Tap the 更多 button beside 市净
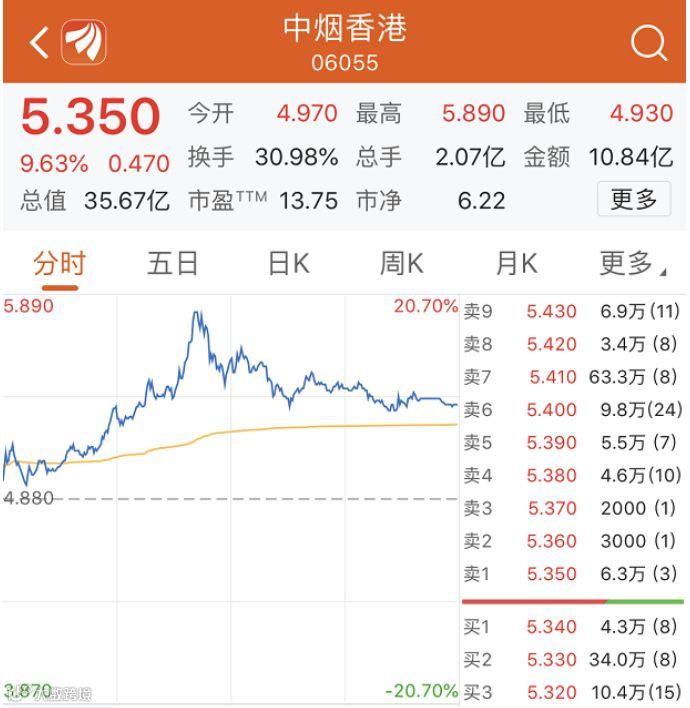This screenshot has width=690, height=708. 634,199
